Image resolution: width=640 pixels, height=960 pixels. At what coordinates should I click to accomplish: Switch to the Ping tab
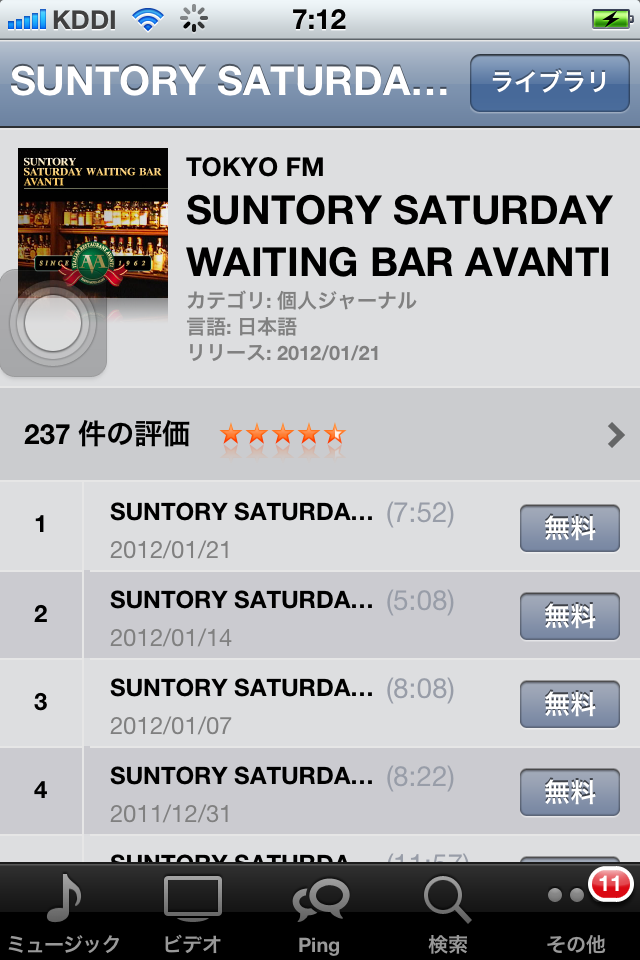click(320, 912)
